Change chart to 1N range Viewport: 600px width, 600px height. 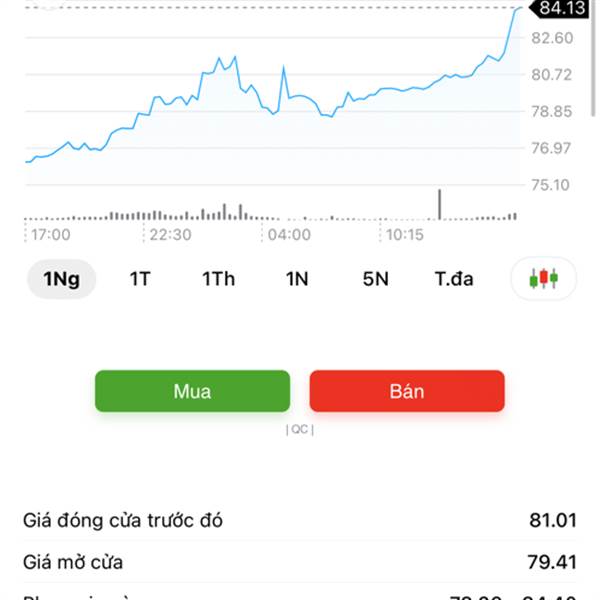(297, 279)
